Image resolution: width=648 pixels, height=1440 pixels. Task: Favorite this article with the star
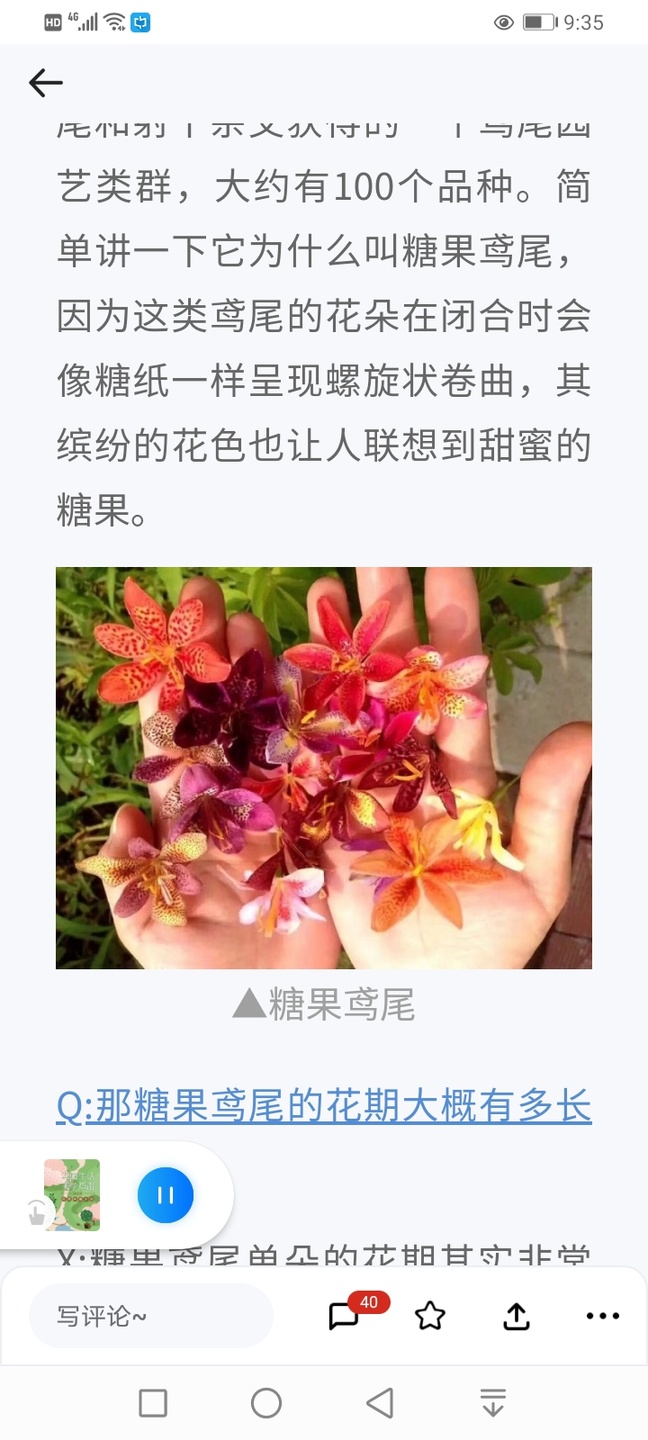coord(430,1316)
